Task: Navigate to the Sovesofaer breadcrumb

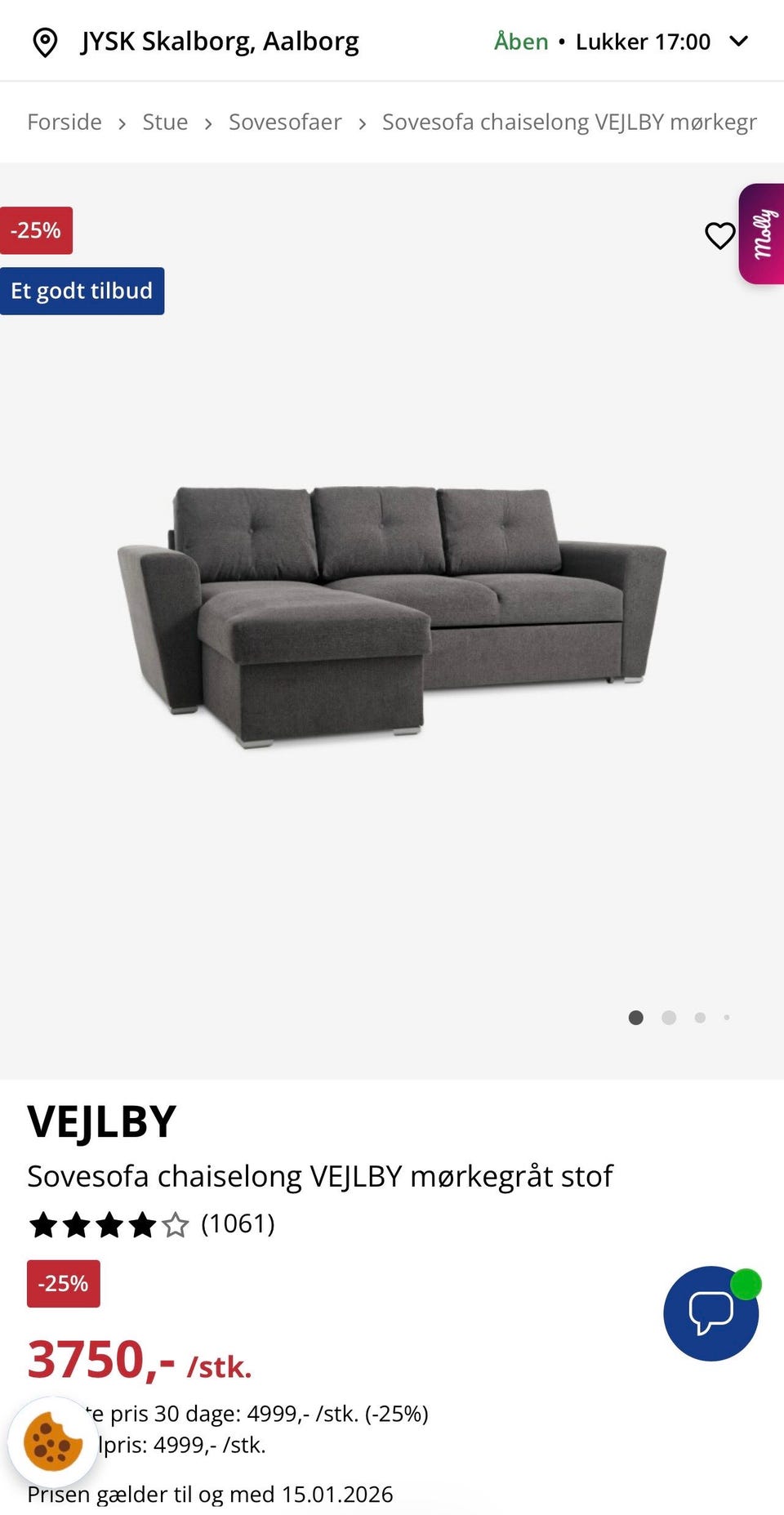Action: click(285, 123)
